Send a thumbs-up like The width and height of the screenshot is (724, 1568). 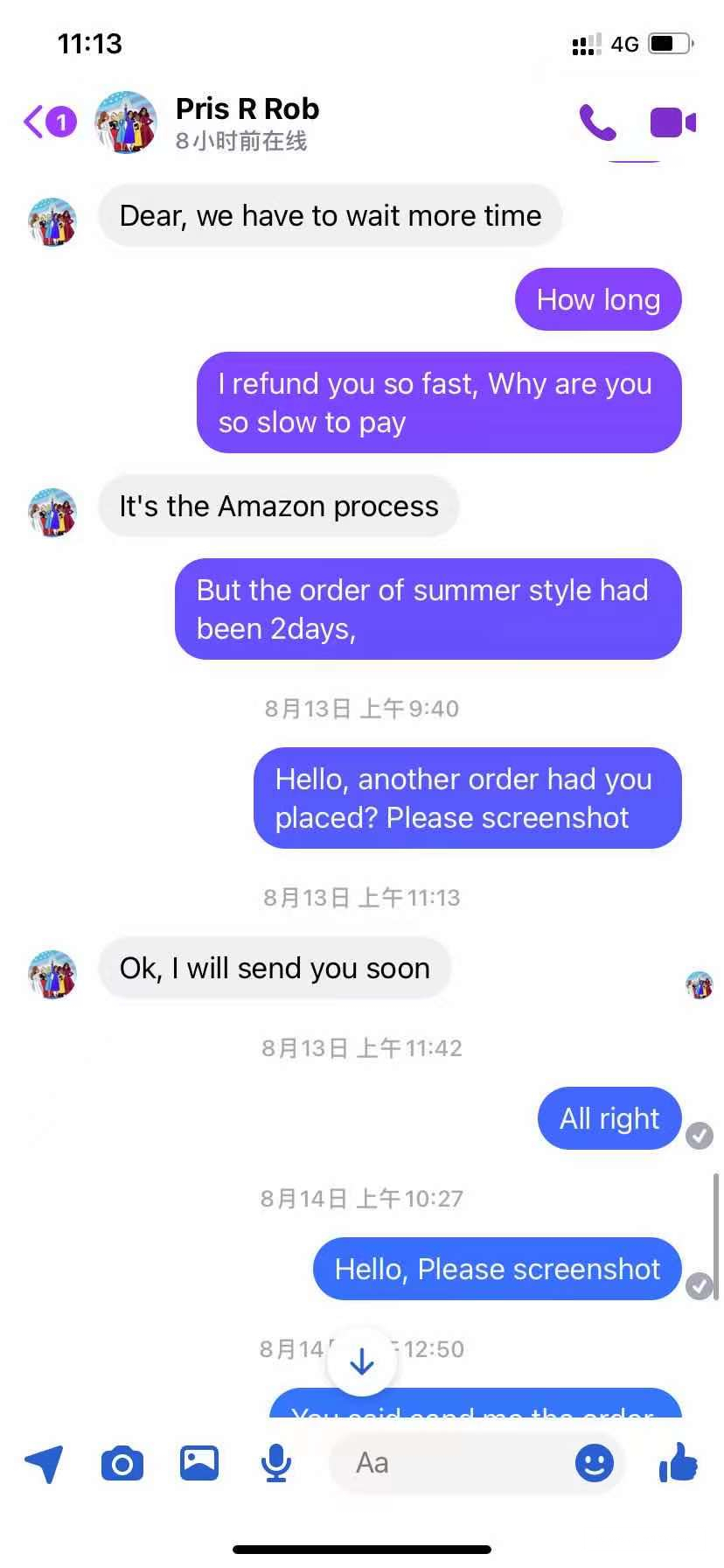click(679, 1463)
